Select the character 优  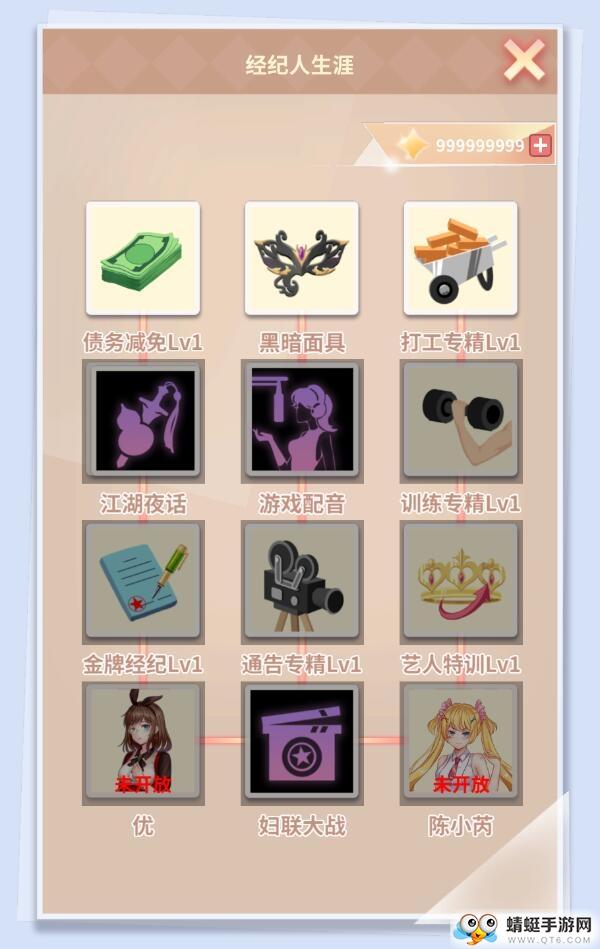pyautogui.click(x=143, y=743)
